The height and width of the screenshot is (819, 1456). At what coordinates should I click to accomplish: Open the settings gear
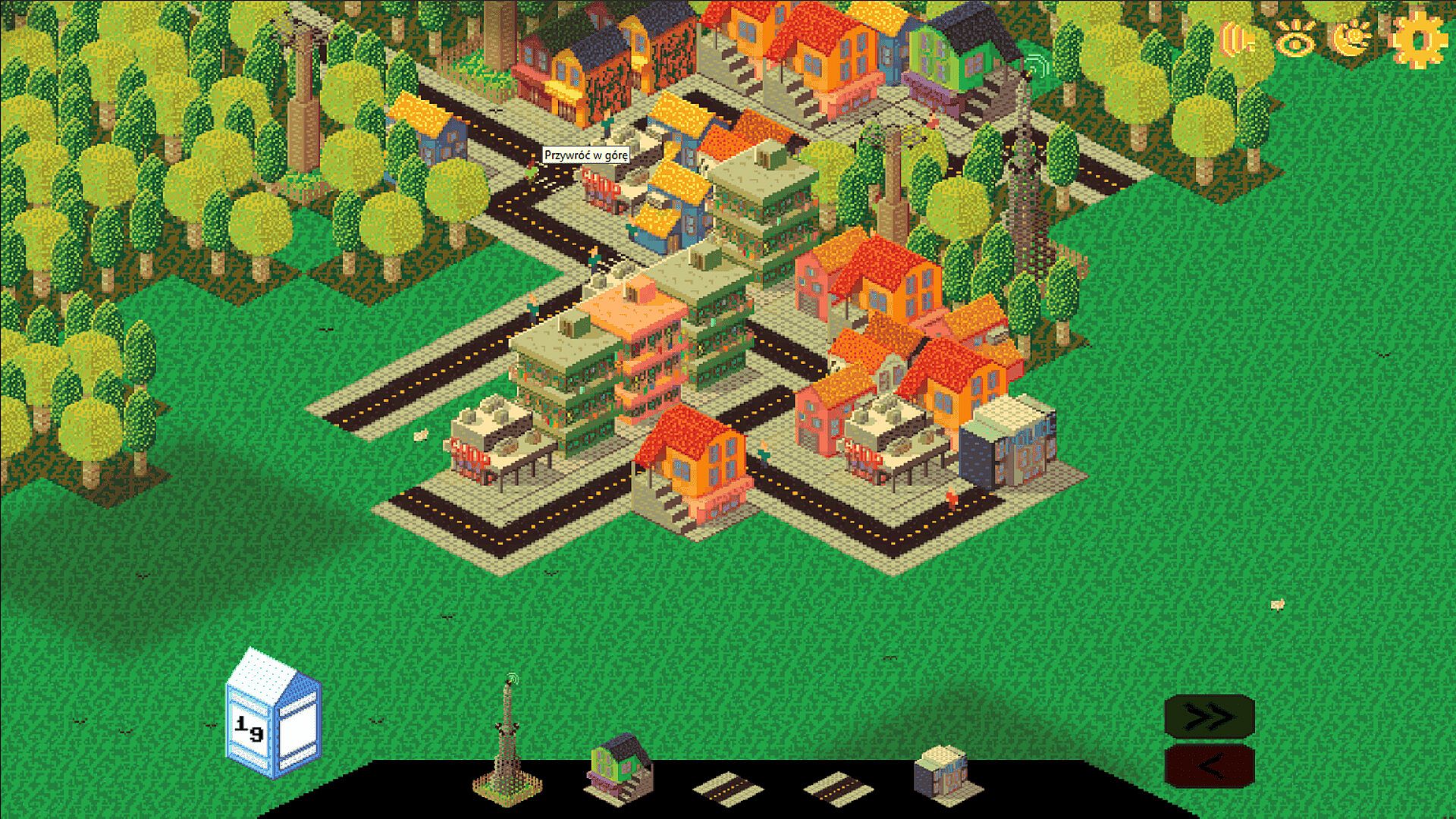1419,39
